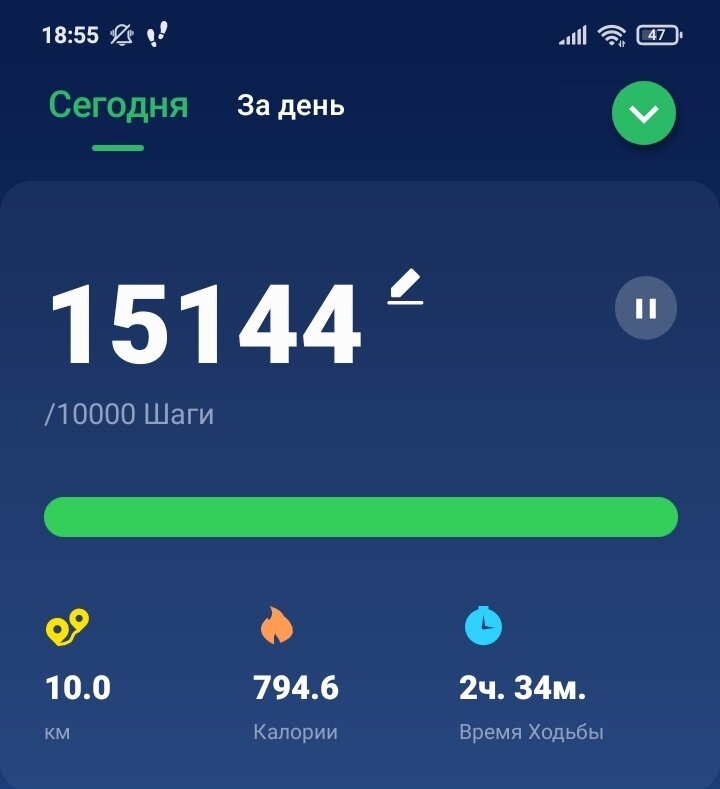Switch to the Сегодня tab

click(119, 106)
